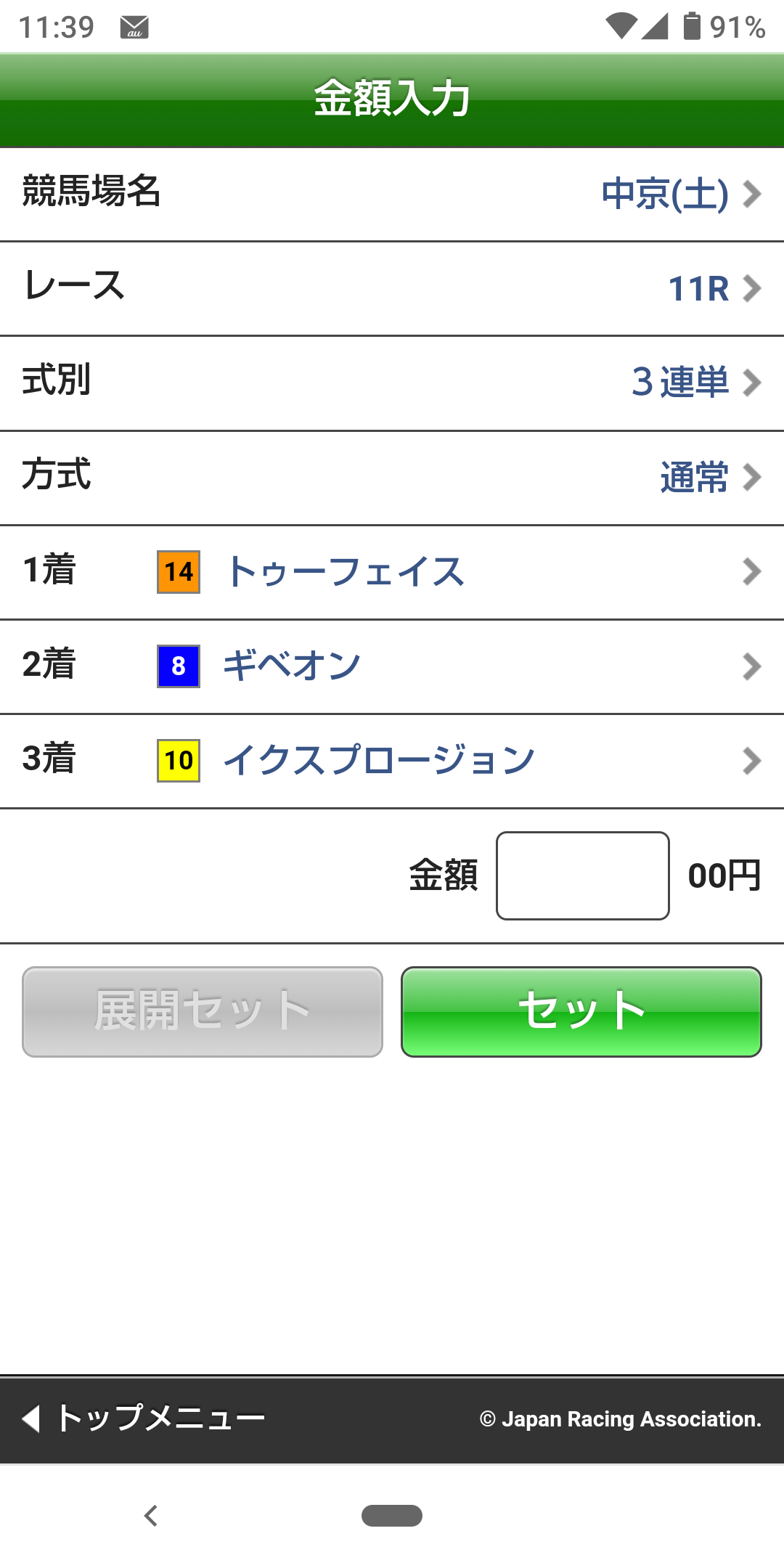Expand the 1着 トゥーフェイス row chevron
Viewport: 784px width, 1568px height.
click(x=750, y=573)
